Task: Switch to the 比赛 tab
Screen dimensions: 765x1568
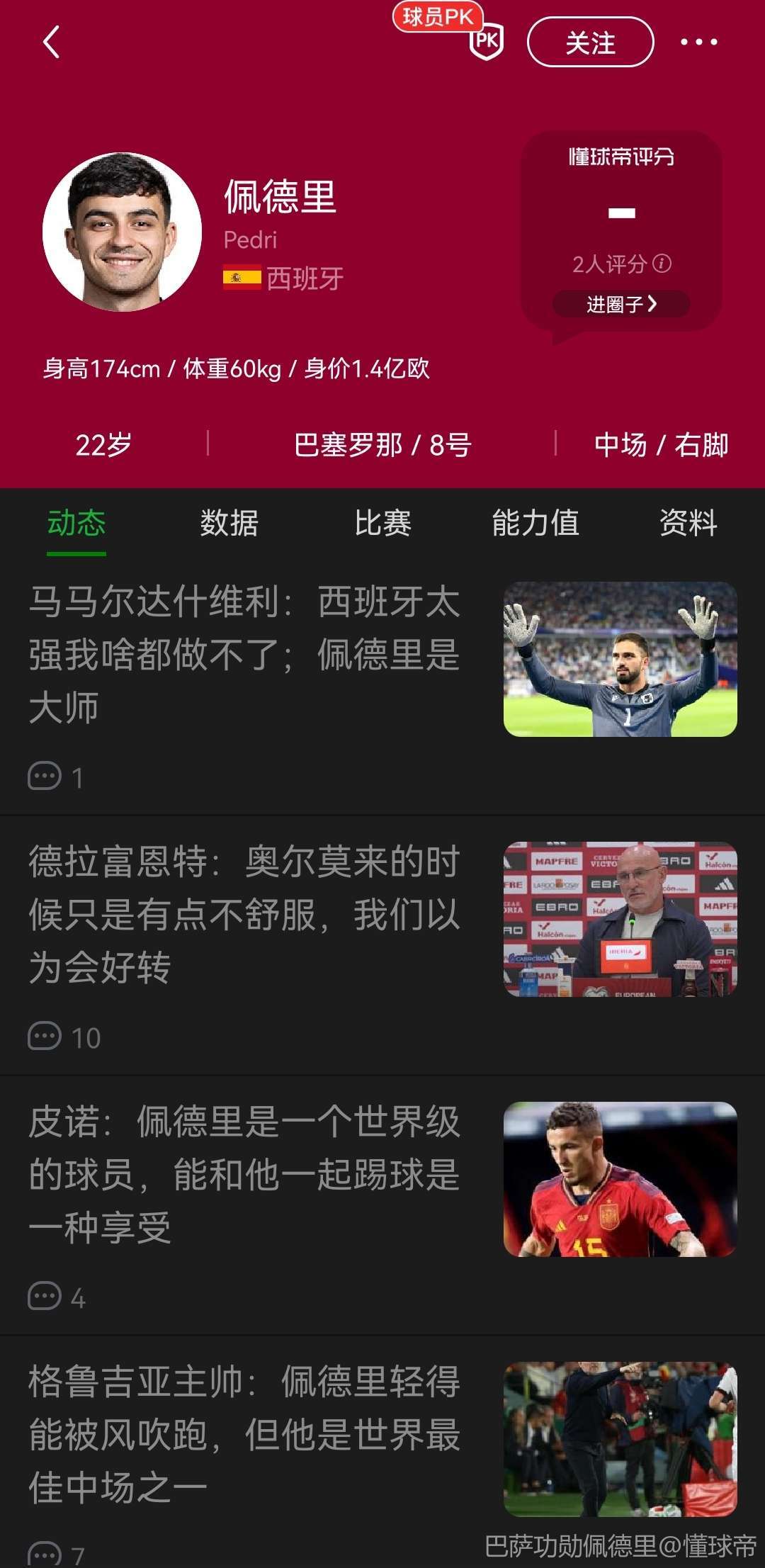Action: [382, 524]
